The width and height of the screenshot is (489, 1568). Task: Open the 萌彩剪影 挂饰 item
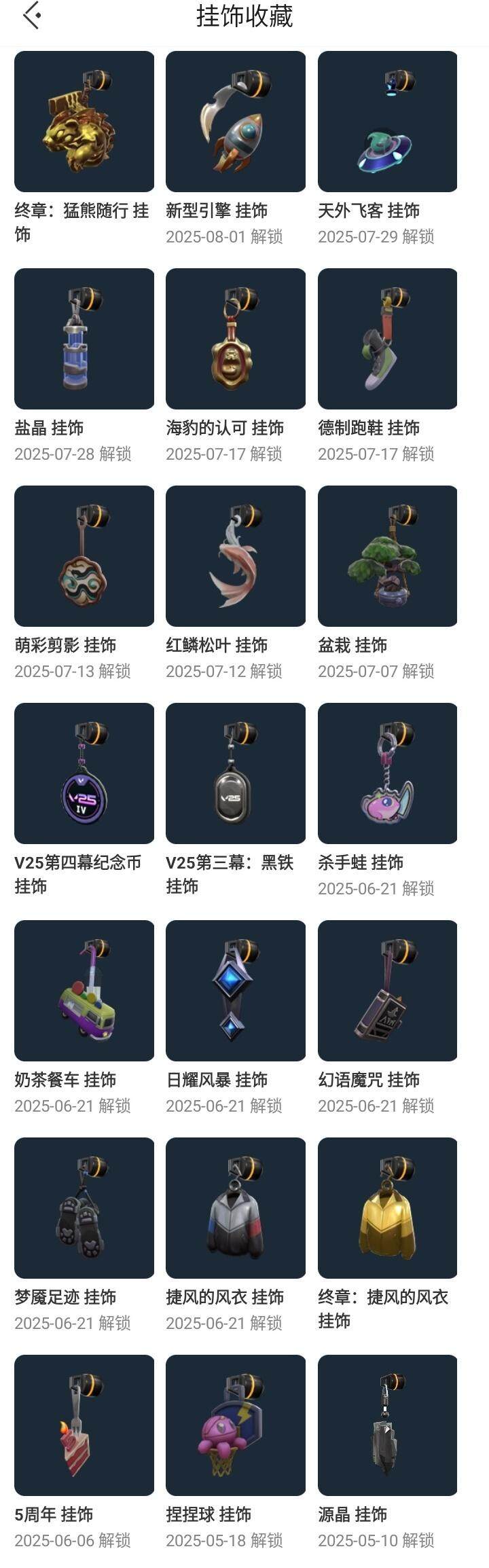[84, 556]
